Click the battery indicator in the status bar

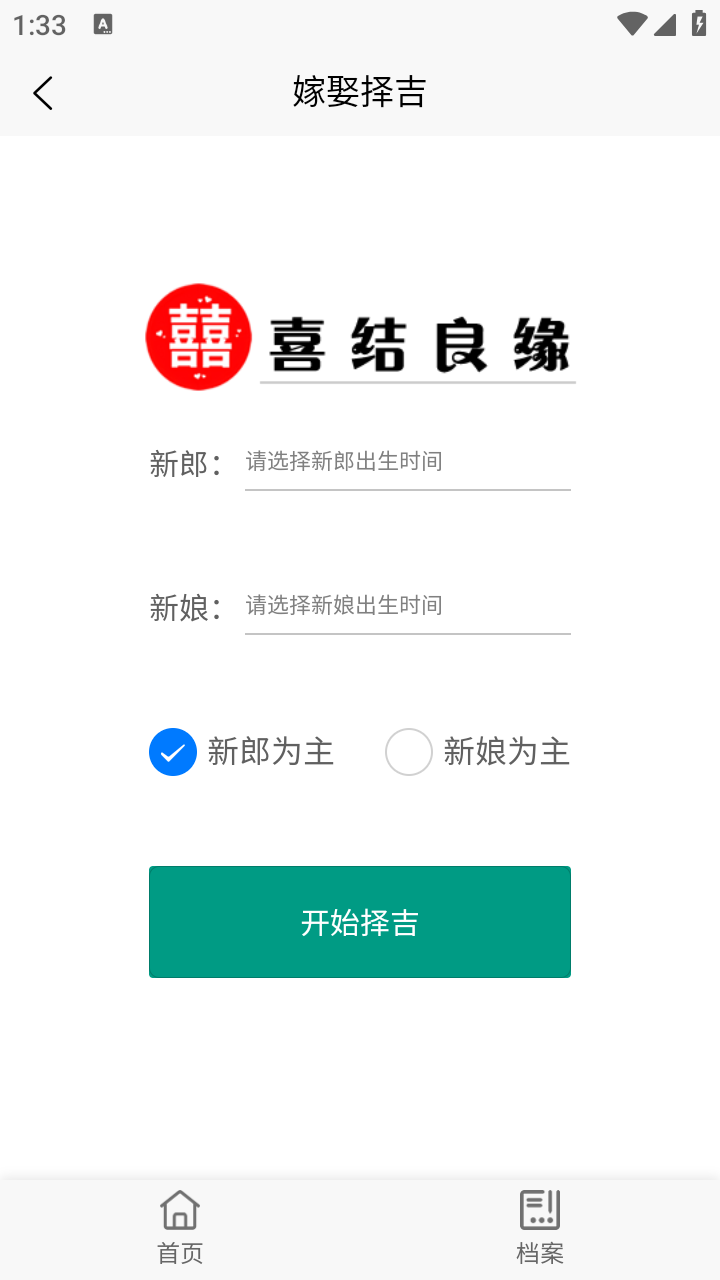[x=699, y=25]
